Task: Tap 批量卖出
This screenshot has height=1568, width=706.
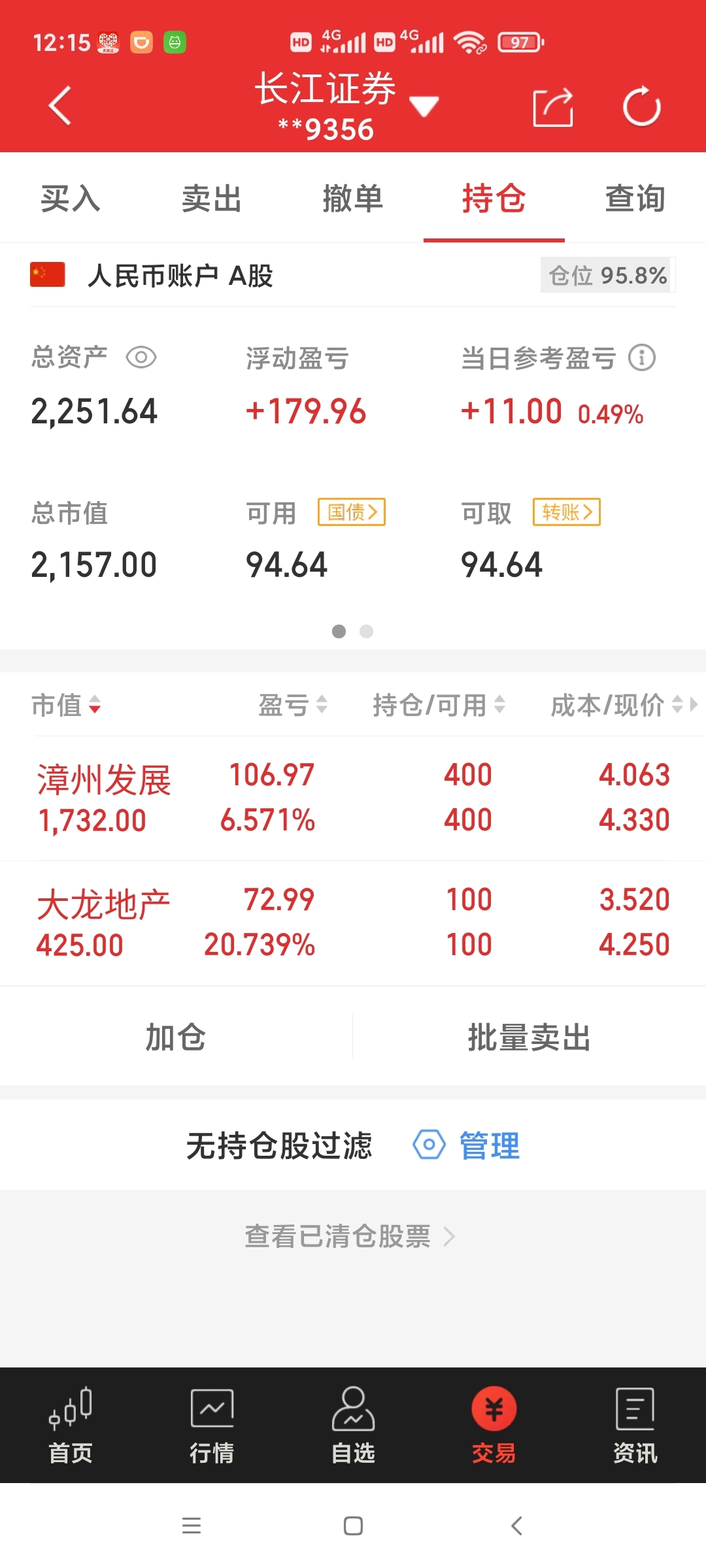Action: 529,1037
